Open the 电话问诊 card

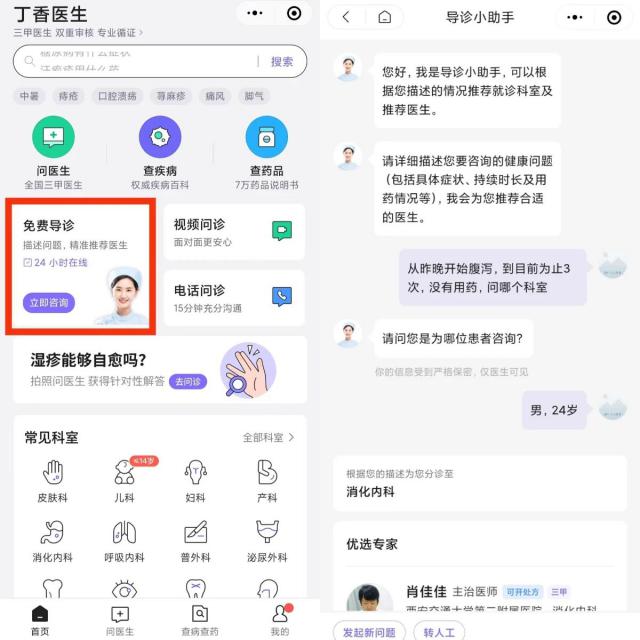[x=233, y=297]
